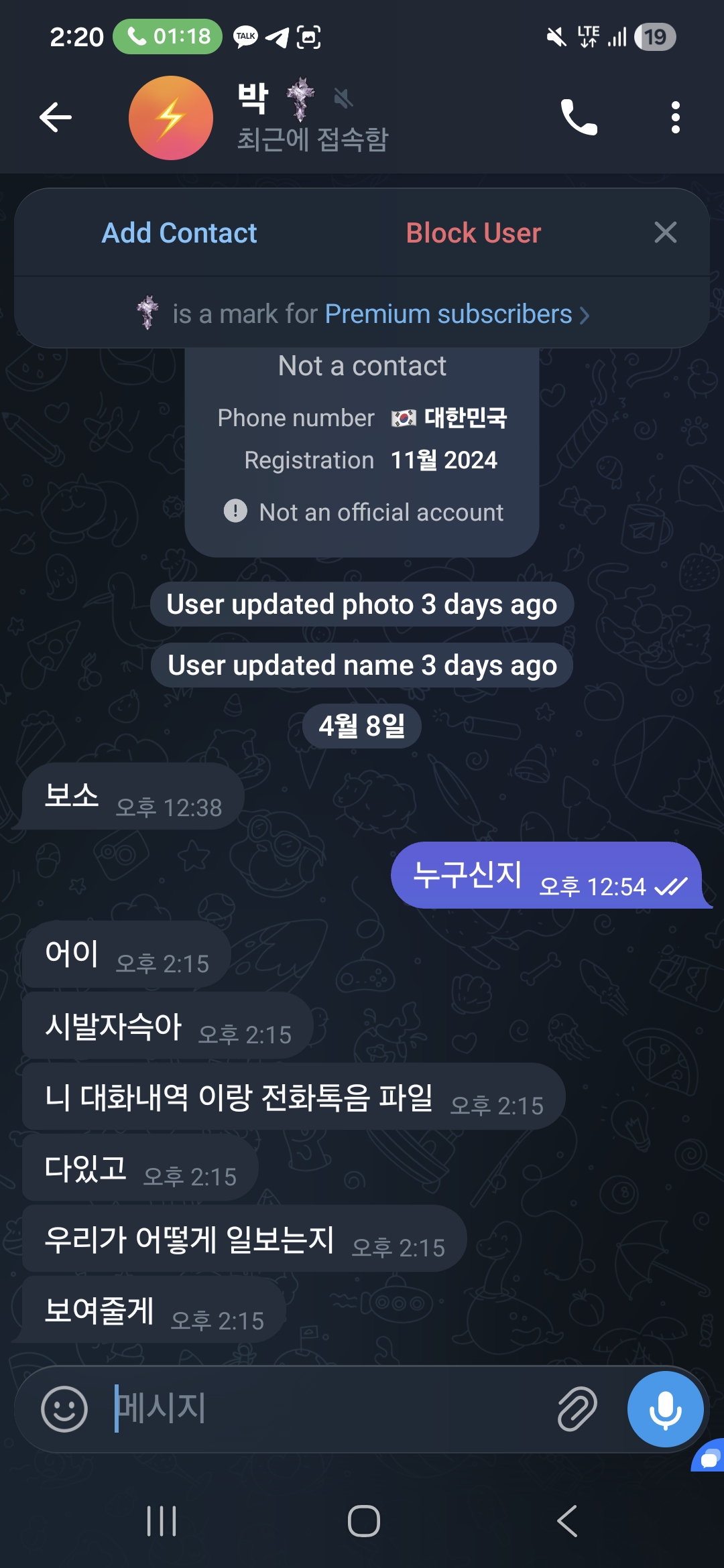Tap Block User

pos(473,233)
